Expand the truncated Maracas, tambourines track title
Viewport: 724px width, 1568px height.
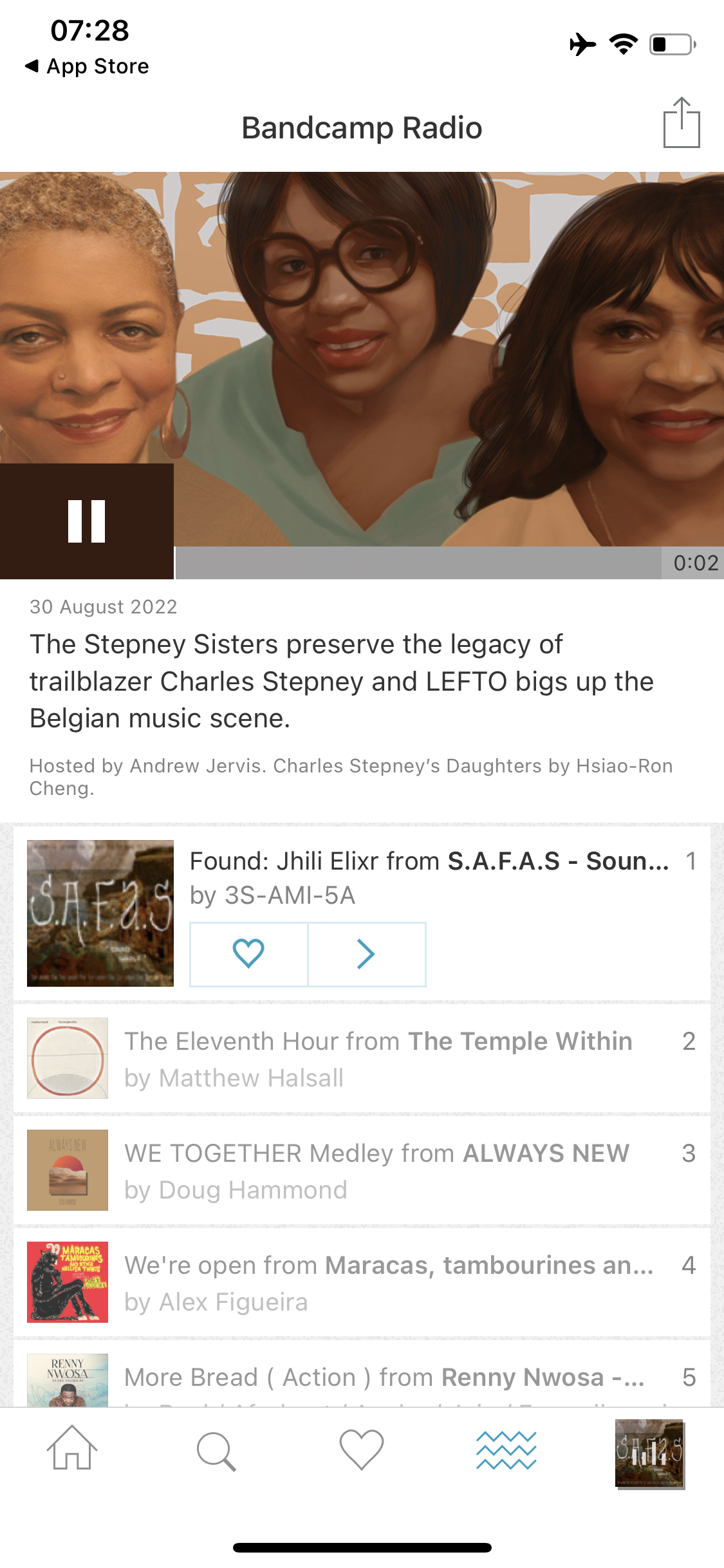tap(386, 1265)
